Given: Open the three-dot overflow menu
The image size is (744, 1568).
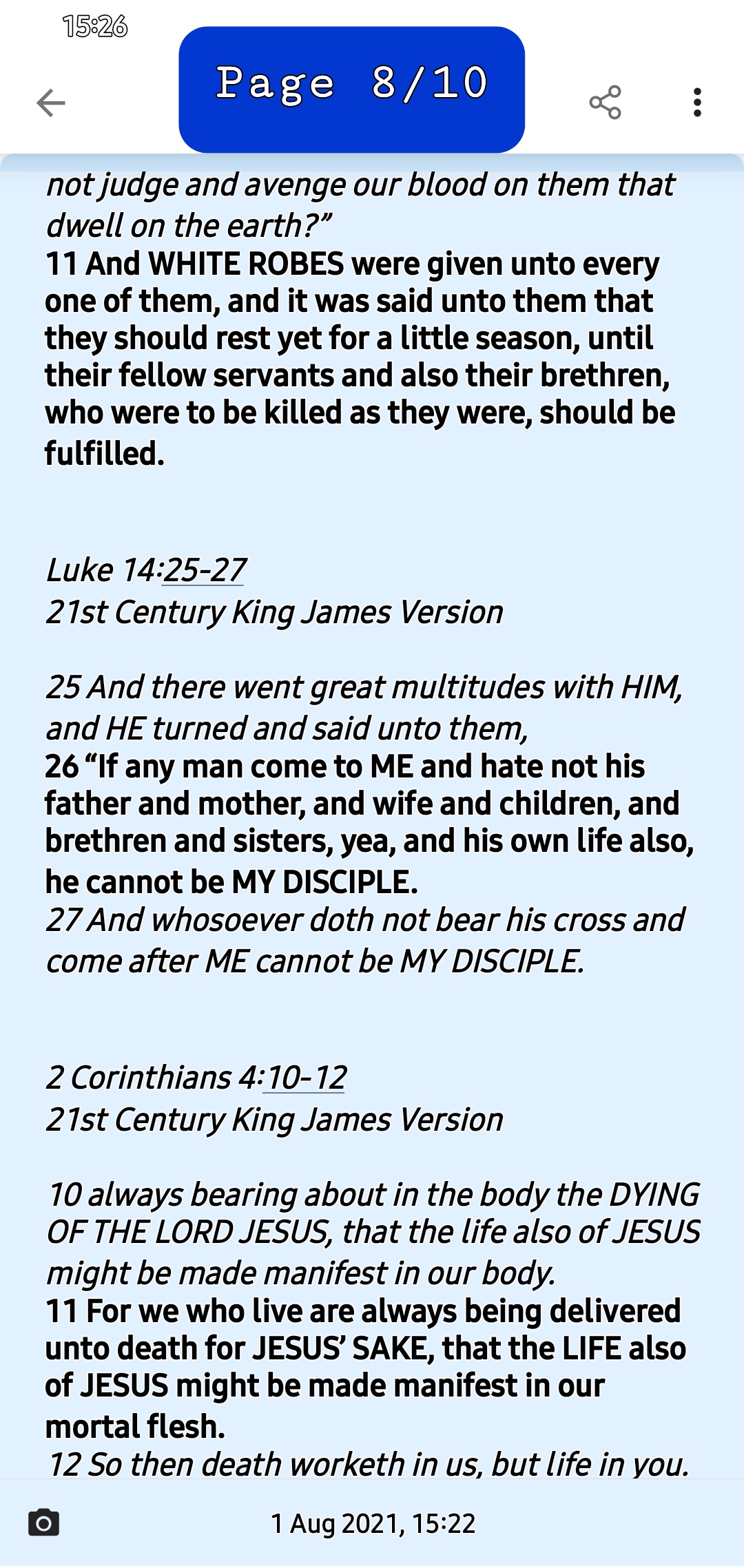Looking at the screenshot, I should (697, 103).
